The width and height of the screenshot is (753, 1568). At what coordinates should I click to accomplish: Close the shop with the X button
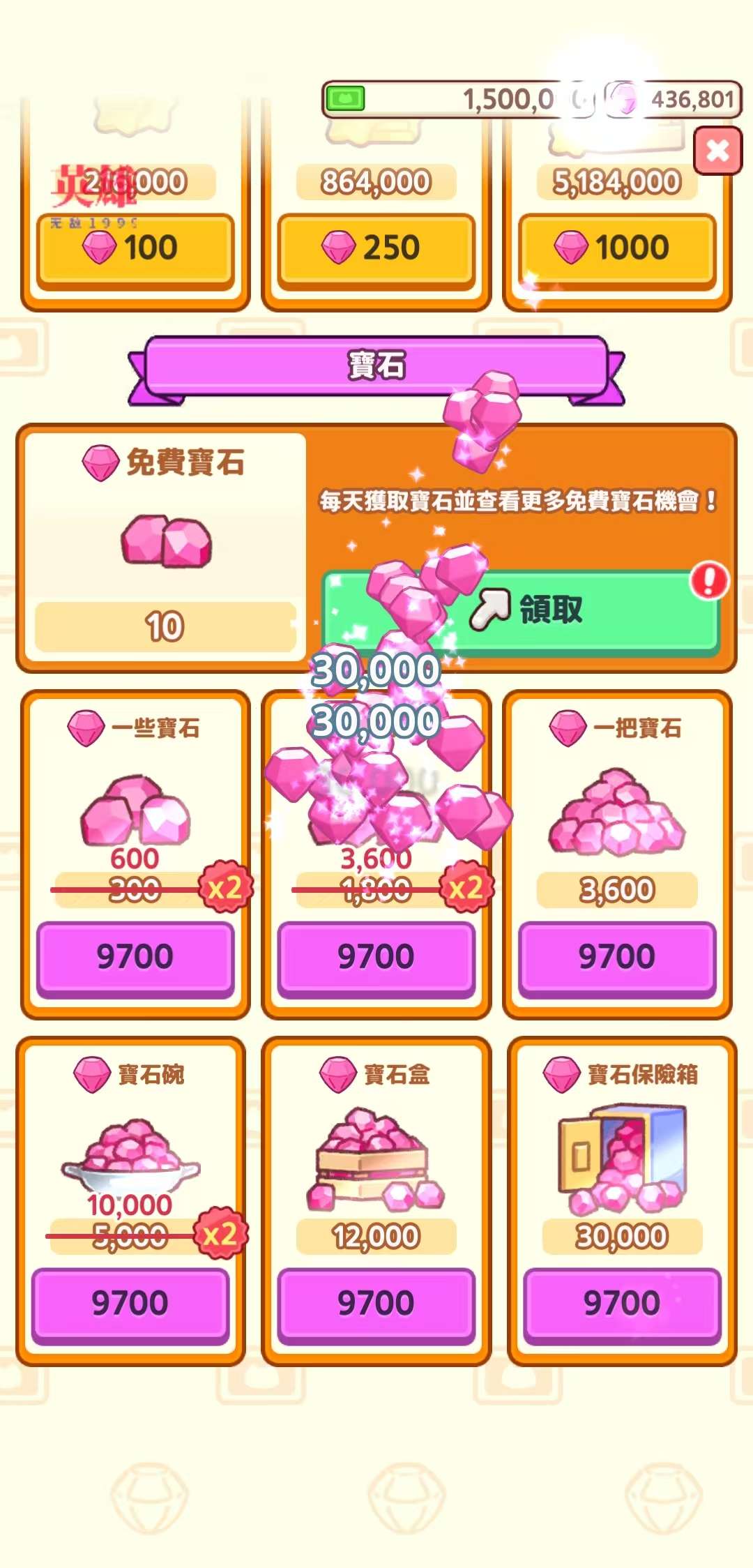click(717, 151)
